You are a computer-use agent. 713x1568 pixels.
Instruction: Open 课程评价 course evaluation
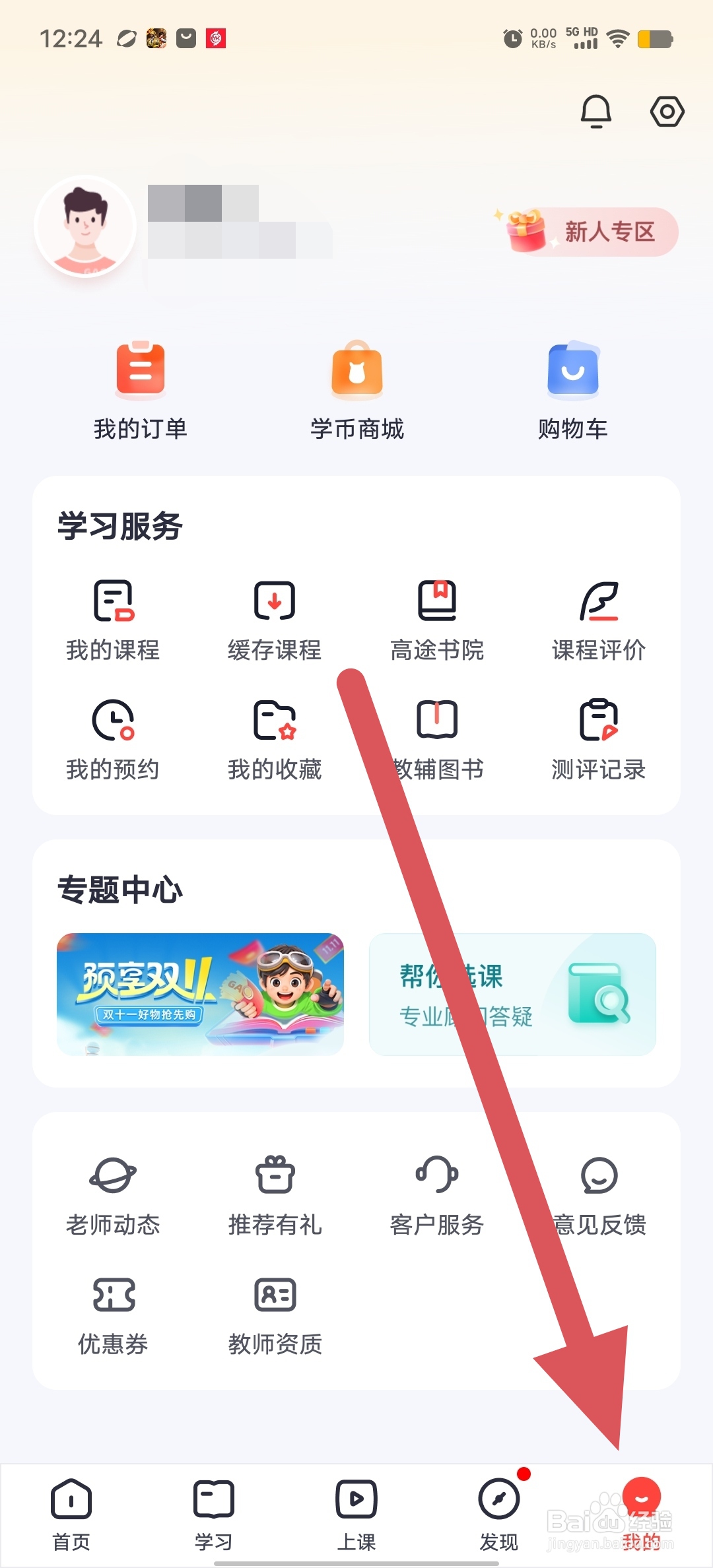pos(599,620)
